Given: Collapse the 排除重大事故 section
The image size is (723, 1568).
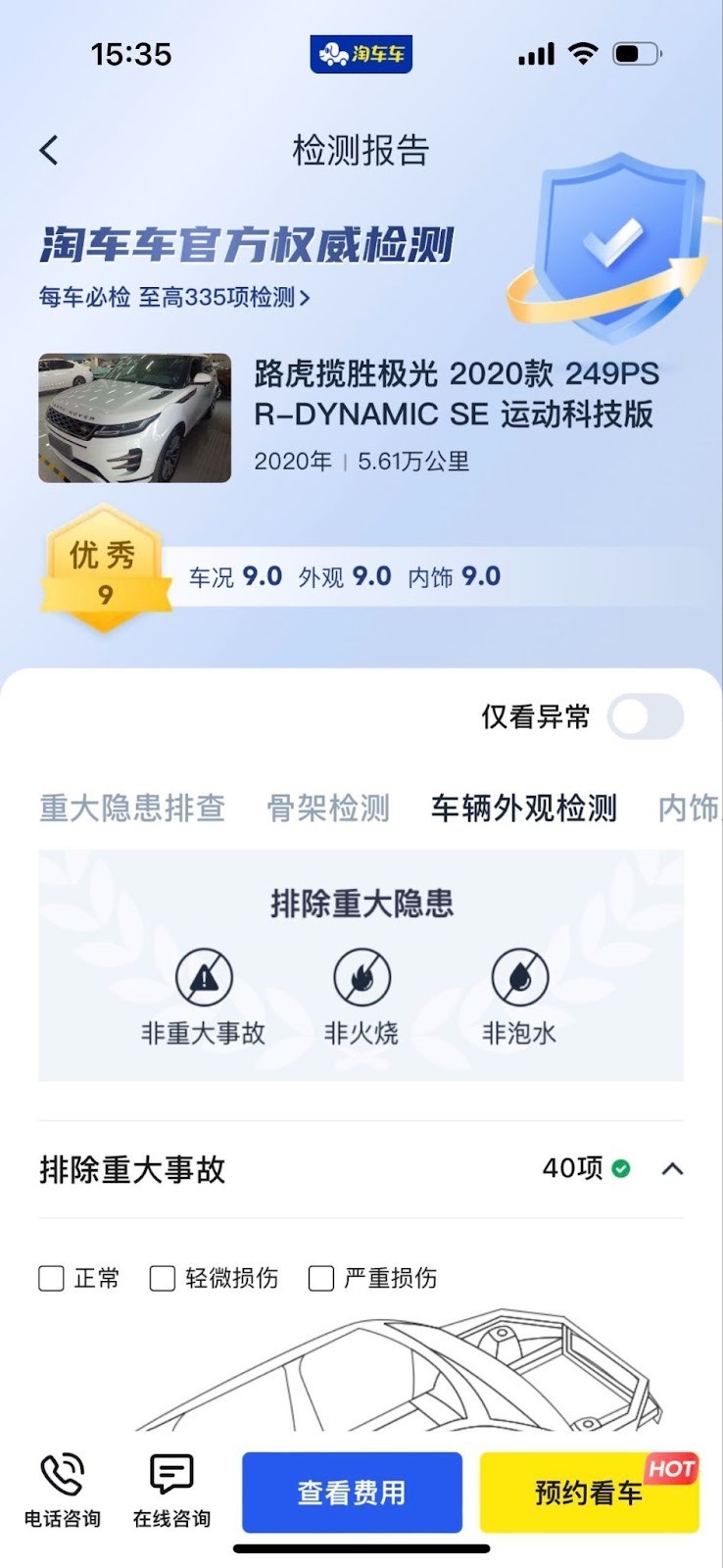Looking at the screenshot, I should pos(672,1168).
